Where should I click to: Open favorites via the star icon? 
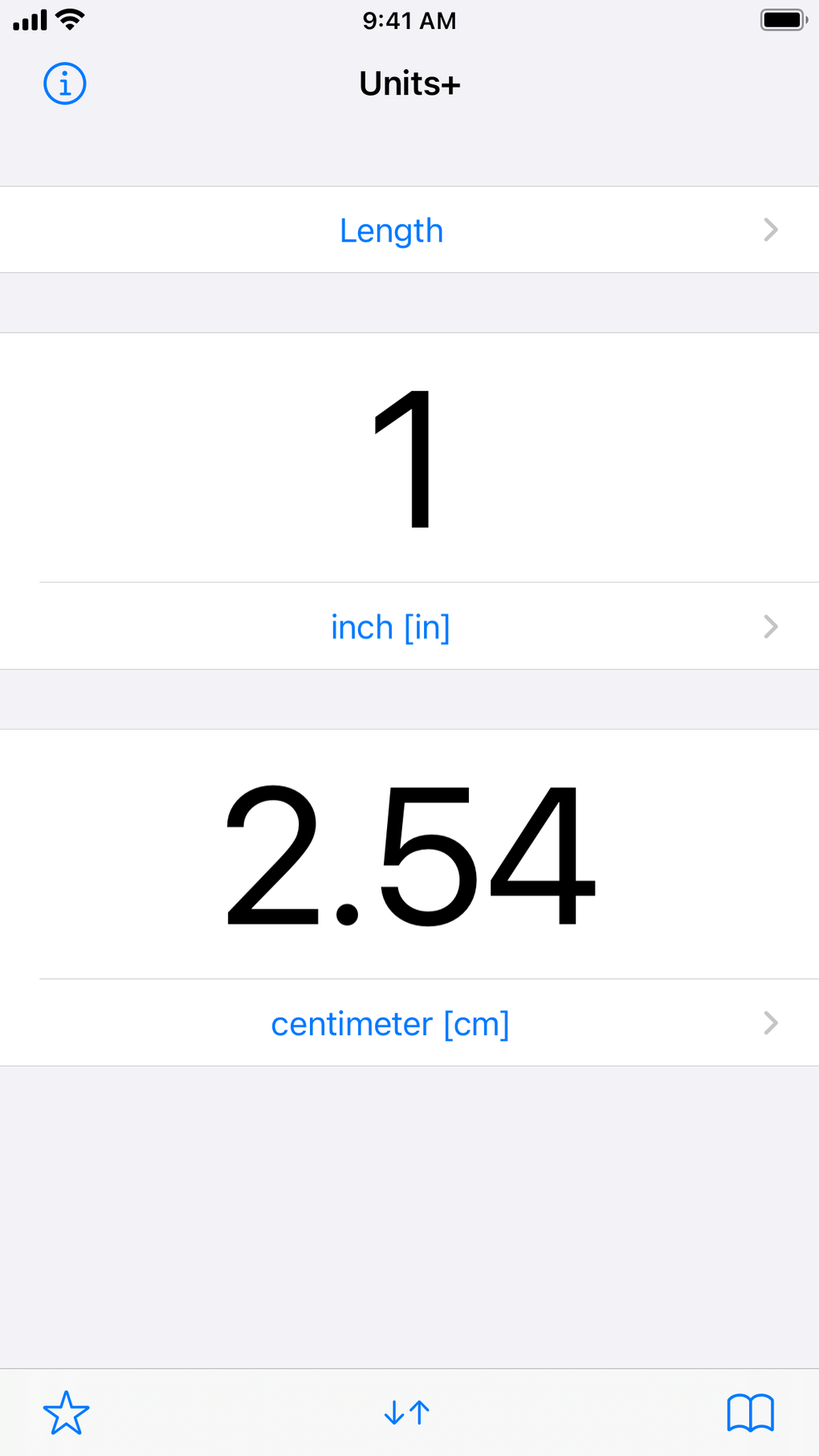click(x=66, y=1413)
